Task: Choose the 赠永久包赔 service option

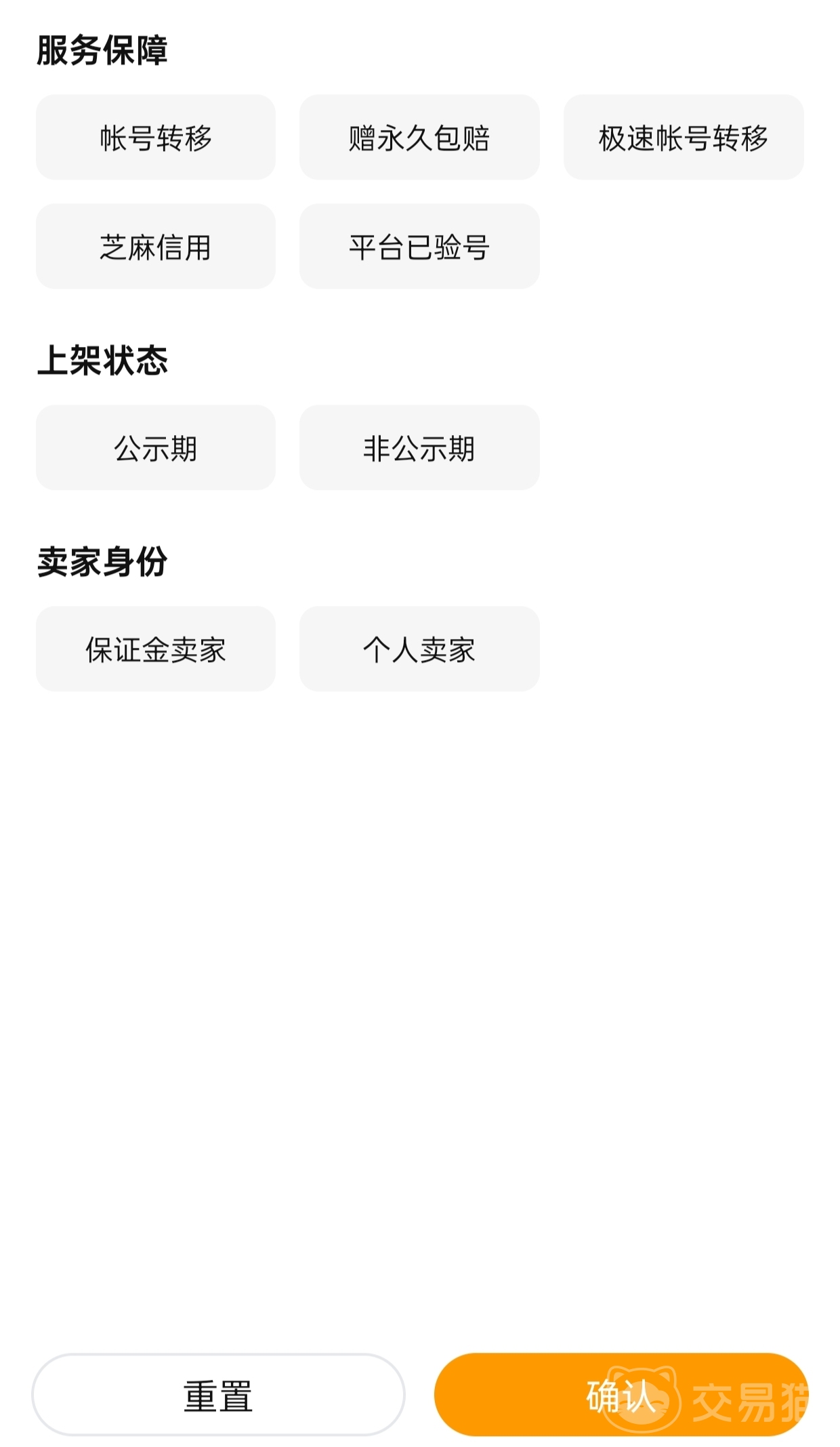Action: (419, 138)
